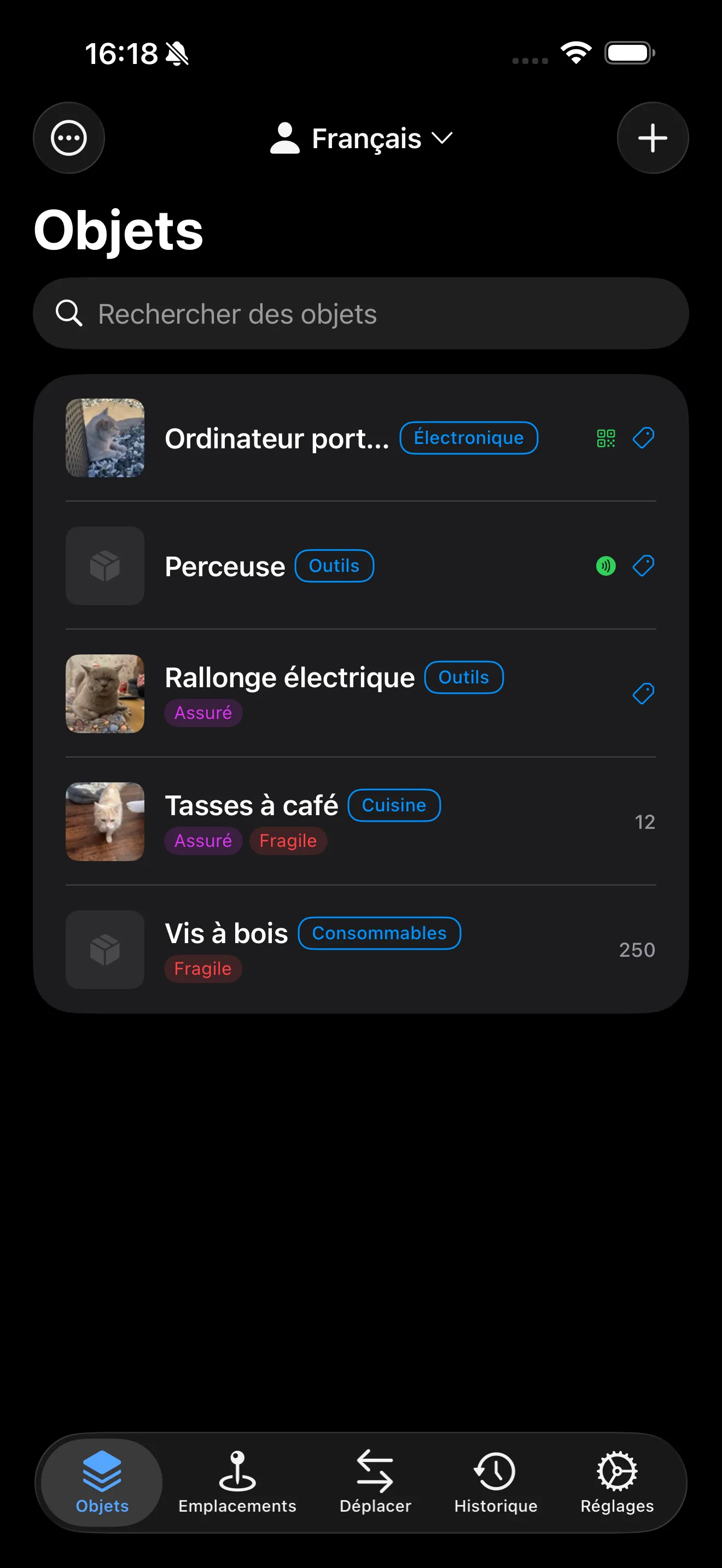Image resolution: width=722 pixels, height=1568 pixels.
Task: Tap the green NFC icon next to Perceuse
Action: (604, 565)
